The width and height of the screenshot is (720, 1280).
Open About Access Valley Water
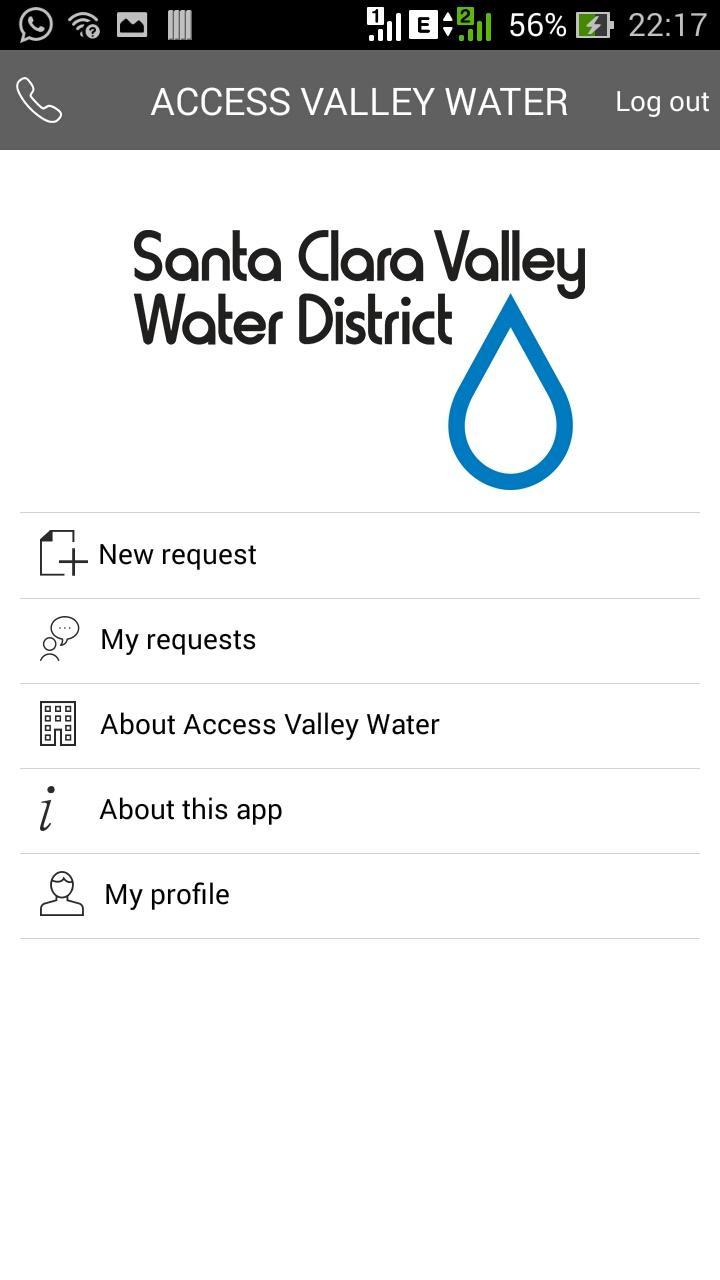pyautogui.click(x=360, y=726)
